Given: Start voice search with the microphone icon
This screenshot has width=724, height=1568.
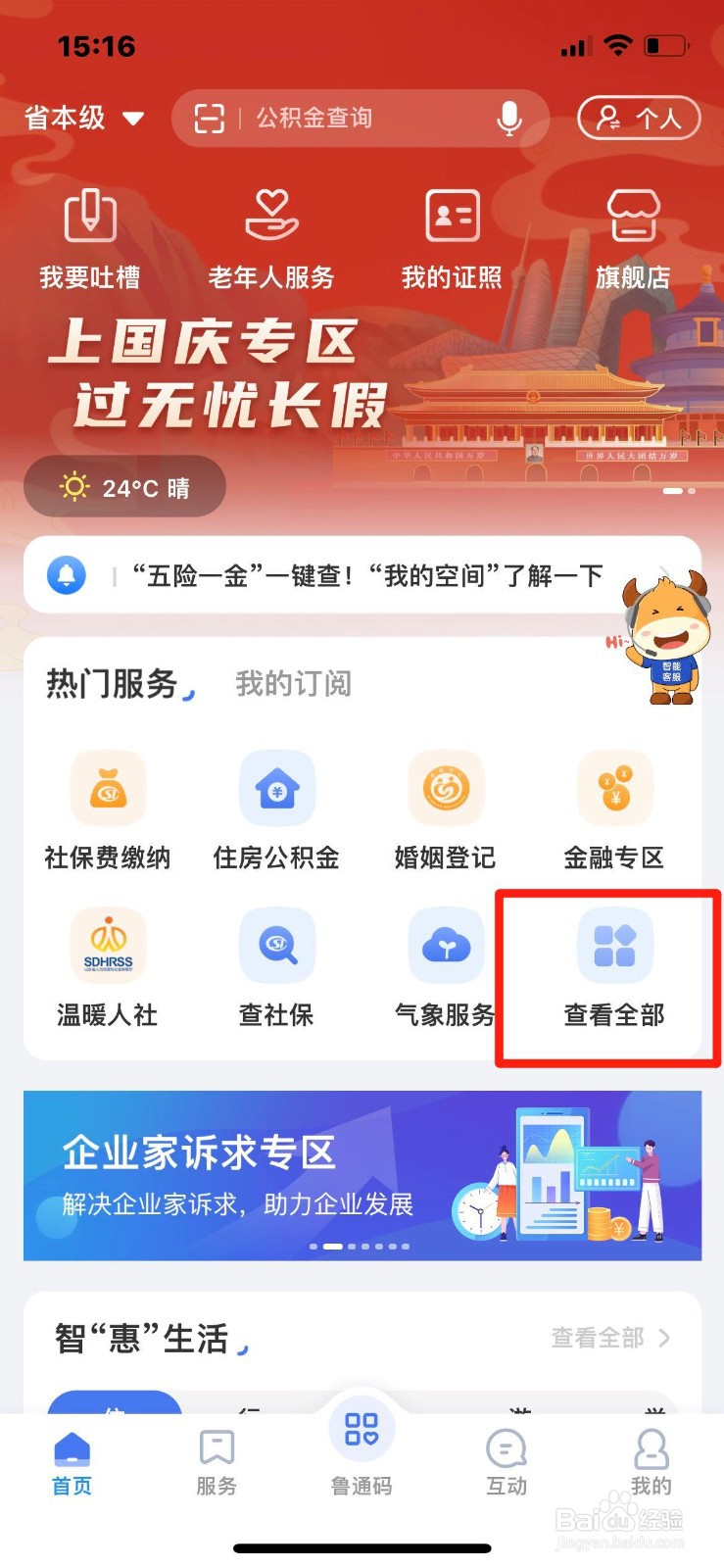Looking at the screenshot, I should point(509,118).
